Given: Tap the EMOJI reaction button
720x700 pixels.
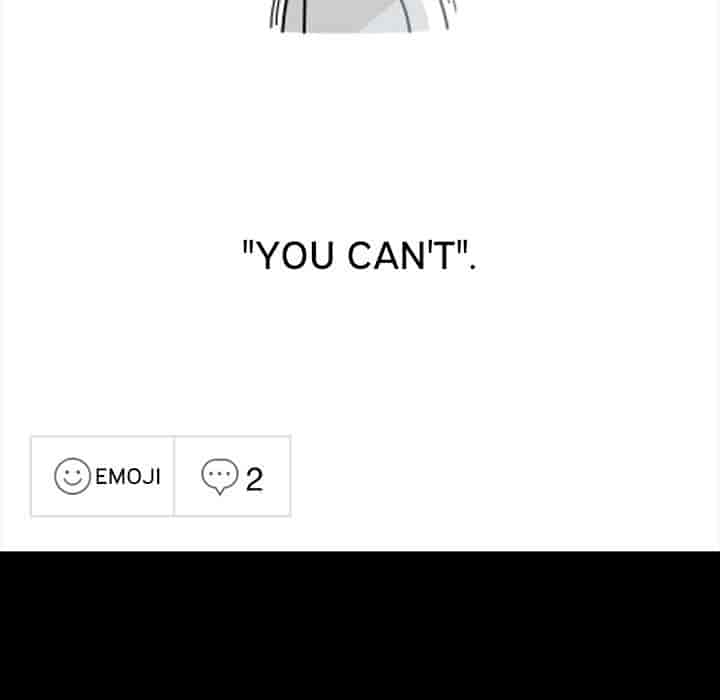Looking at the screenshot, I should coord(104,476).
